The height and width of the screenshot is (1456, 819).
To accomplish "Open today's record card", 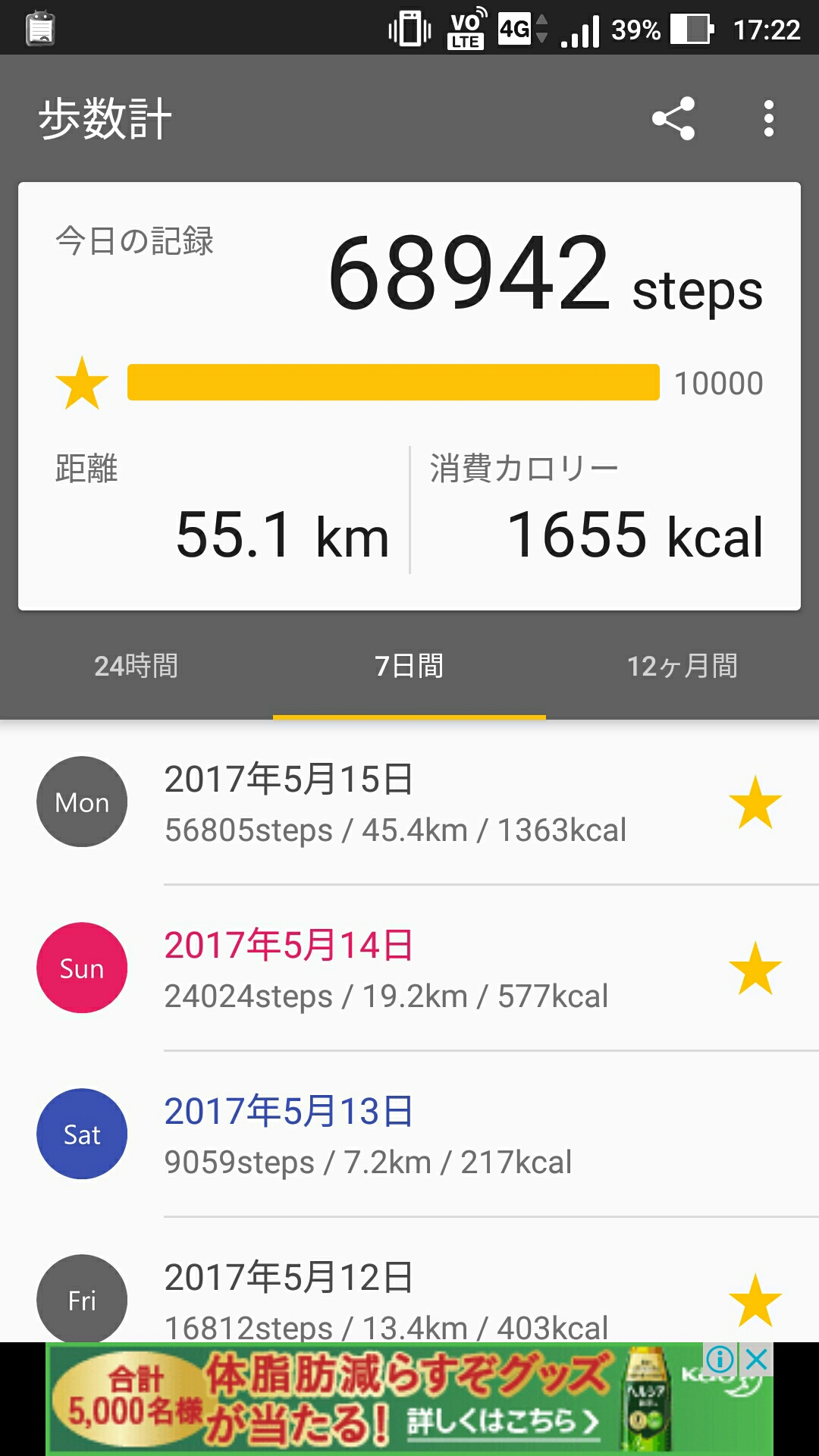I will click(x=409, y=396).
